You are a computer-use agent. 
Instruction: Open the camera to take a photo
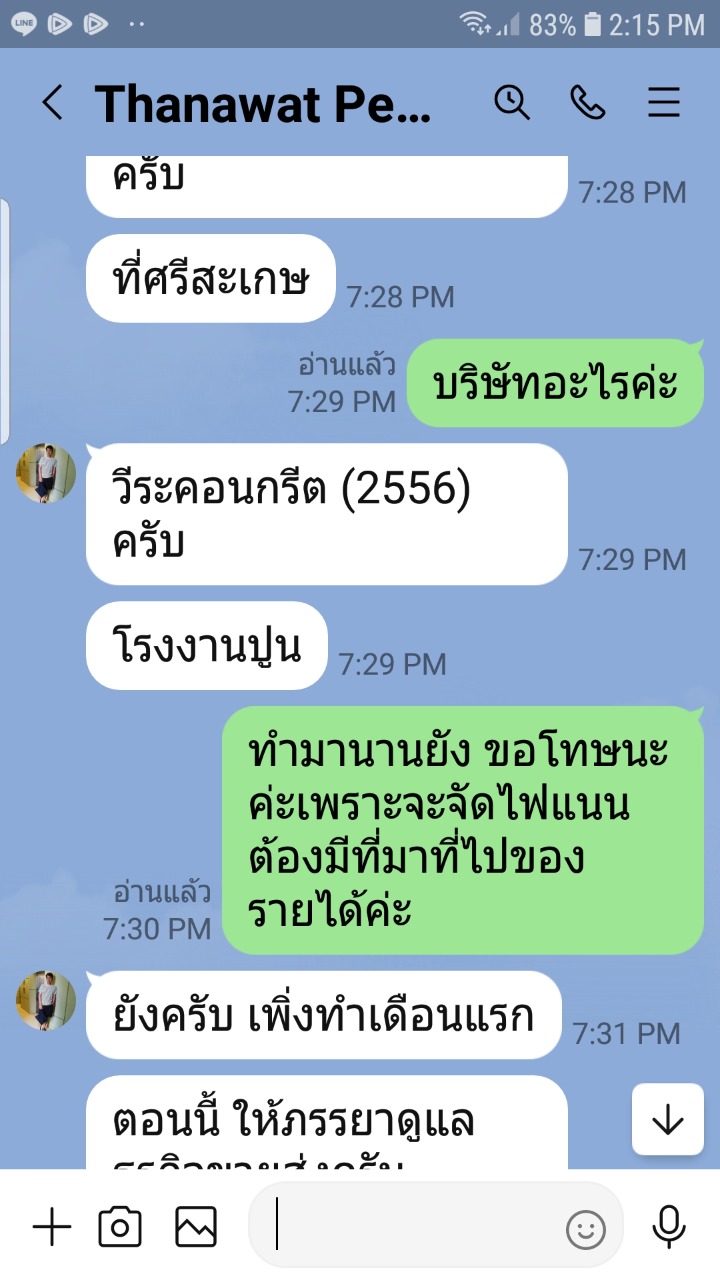pyautogui.click(x=120, y=1226)
